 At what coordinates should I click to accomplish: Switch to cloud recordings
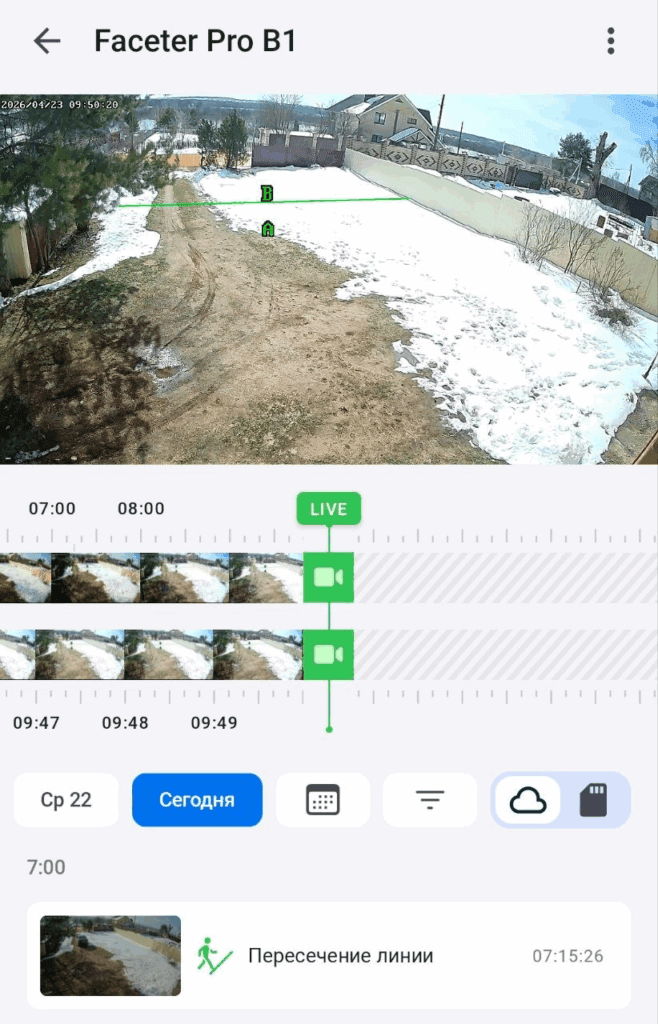(x=528, y=800)
